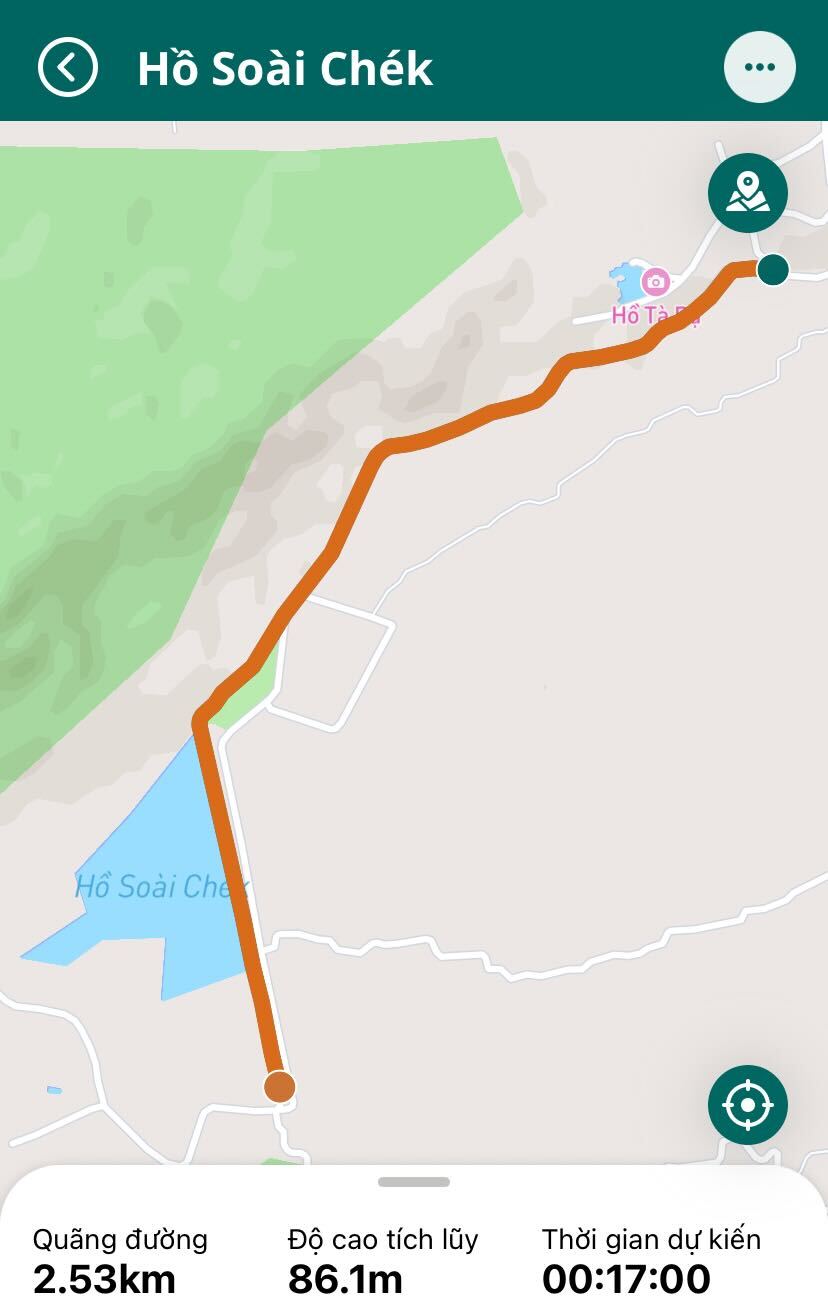Open the three-dot overflow menu
Screen dimensions: 828x1310
pos(759,68)
